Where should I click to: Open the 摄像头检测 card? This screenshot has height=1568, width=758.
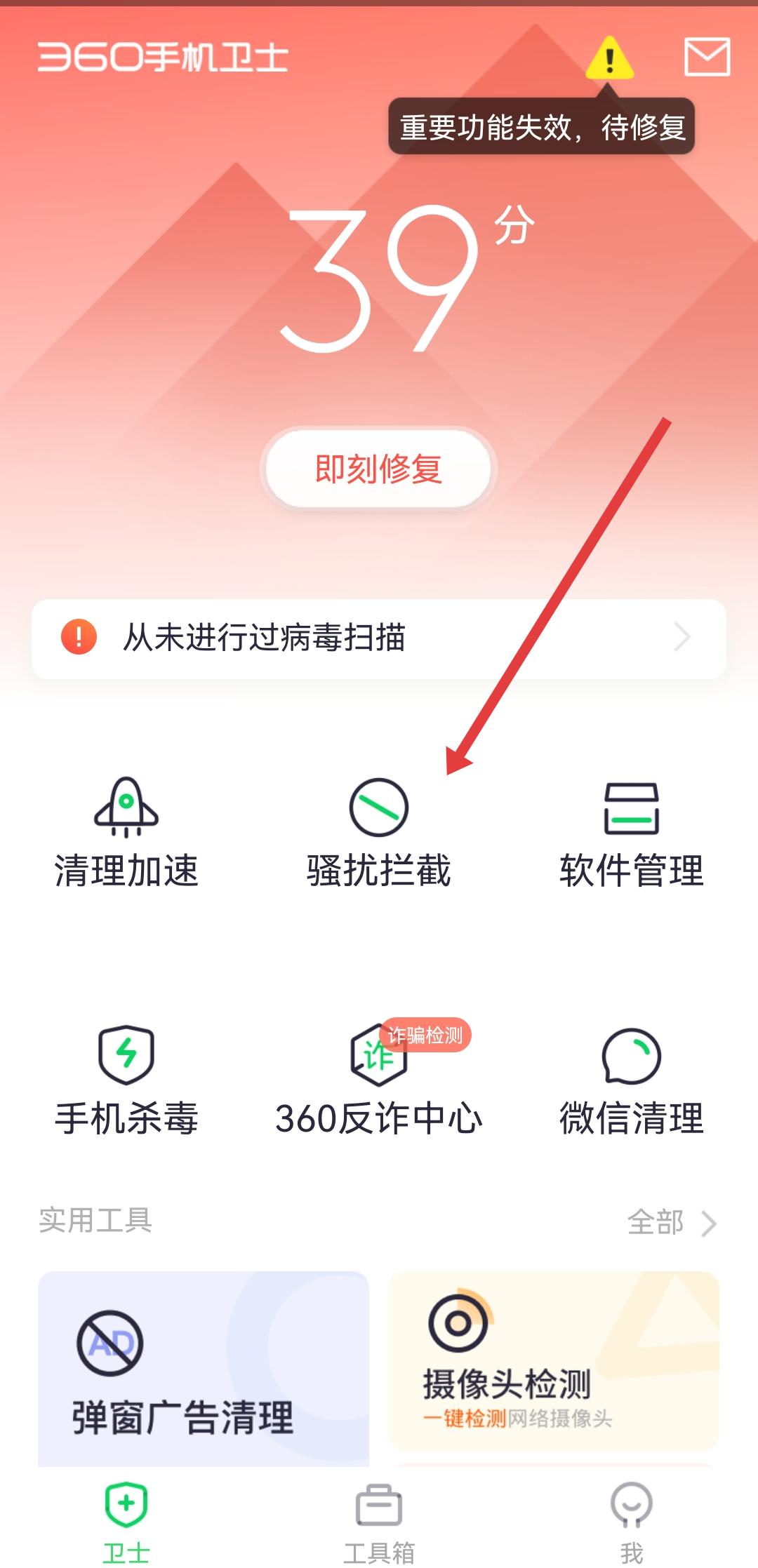pyautogui.click(x=554, y=1361)
